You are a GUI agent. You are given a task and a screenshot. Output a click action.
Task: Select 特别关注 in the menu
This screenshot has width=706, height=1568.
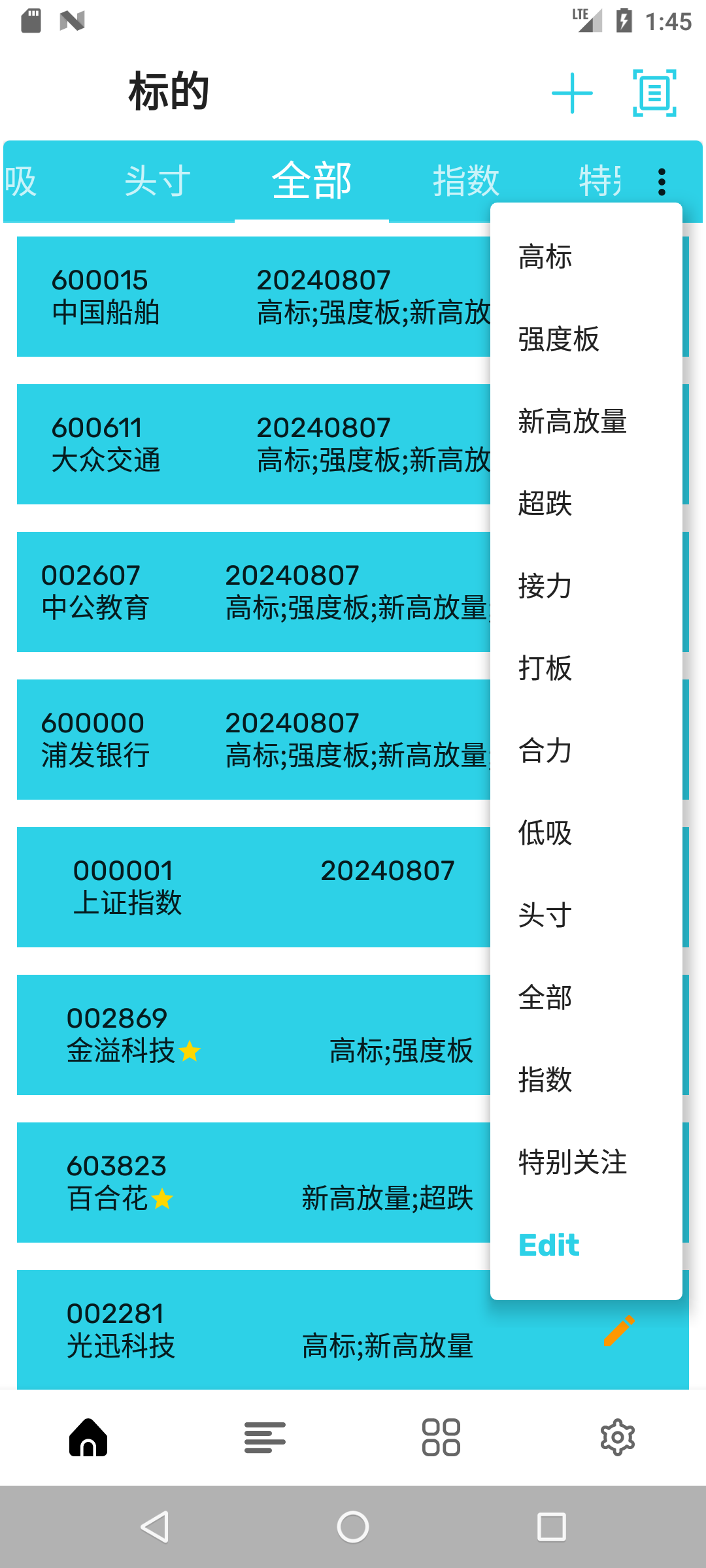tap(586, 1162)
